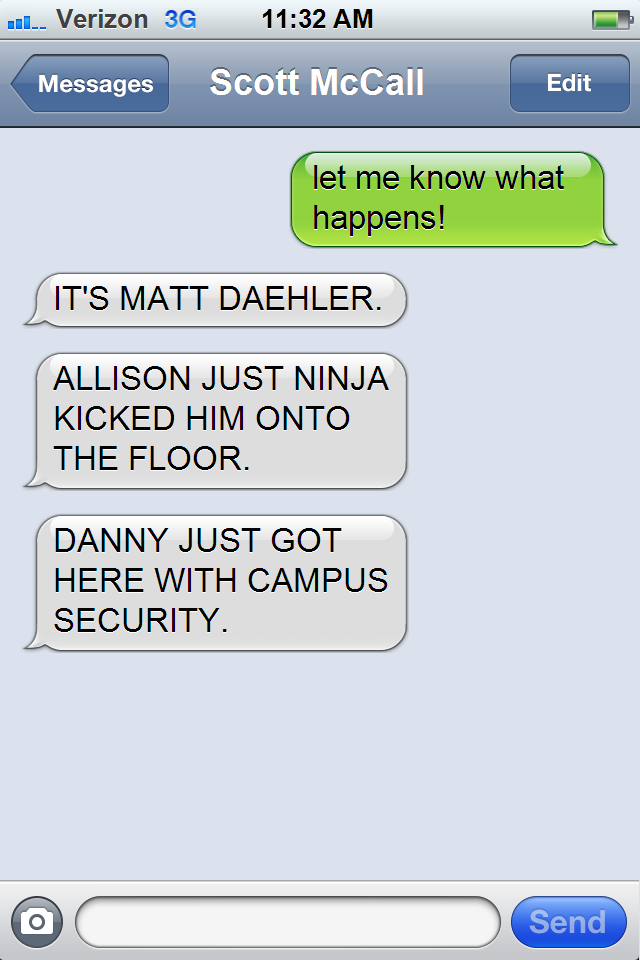This screenshot has height=960, width=640.
Task: Open the camera attachment icon
Action: [x=37, y=921]
